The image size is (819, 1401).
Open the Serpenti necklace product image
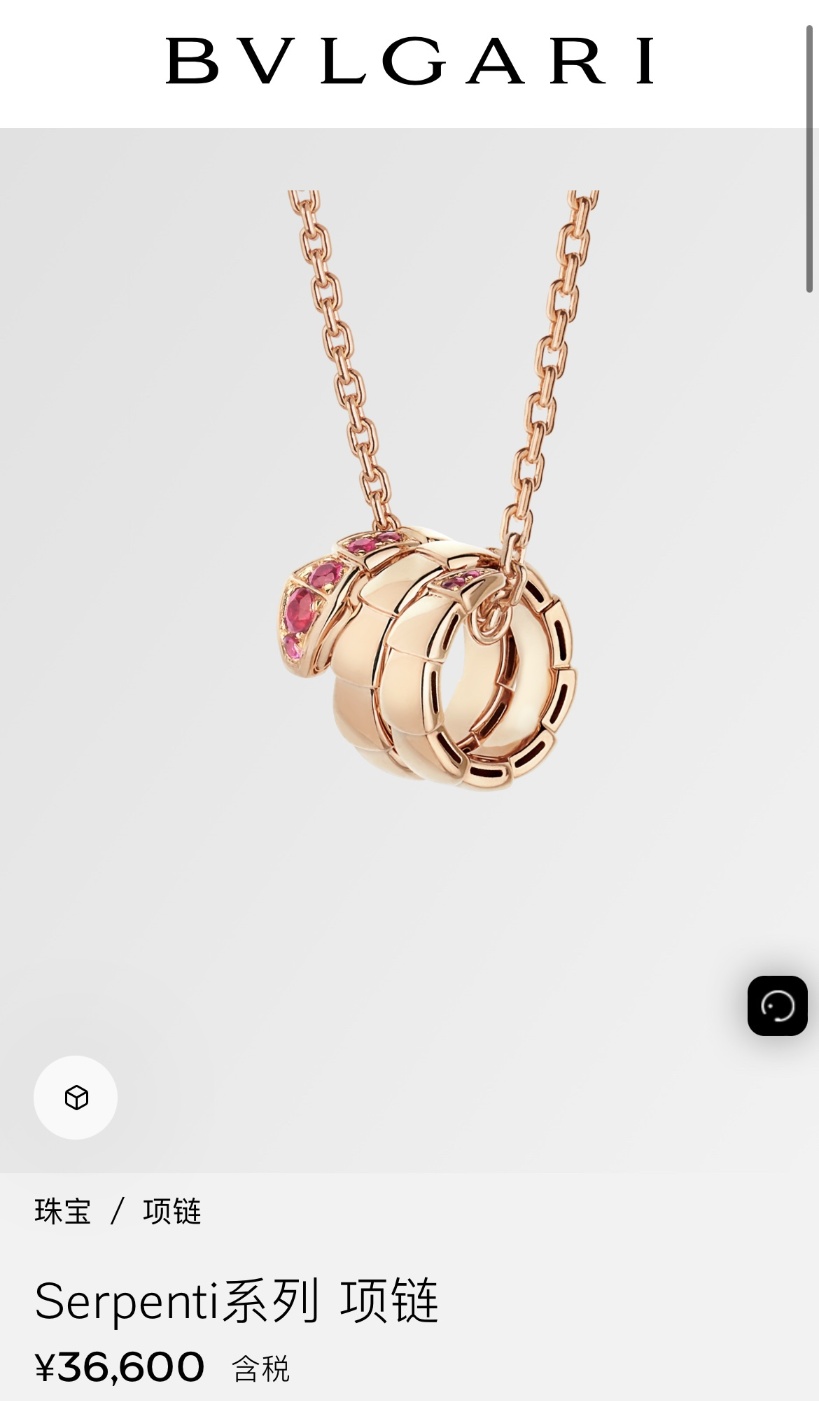(x=430, y=600)
